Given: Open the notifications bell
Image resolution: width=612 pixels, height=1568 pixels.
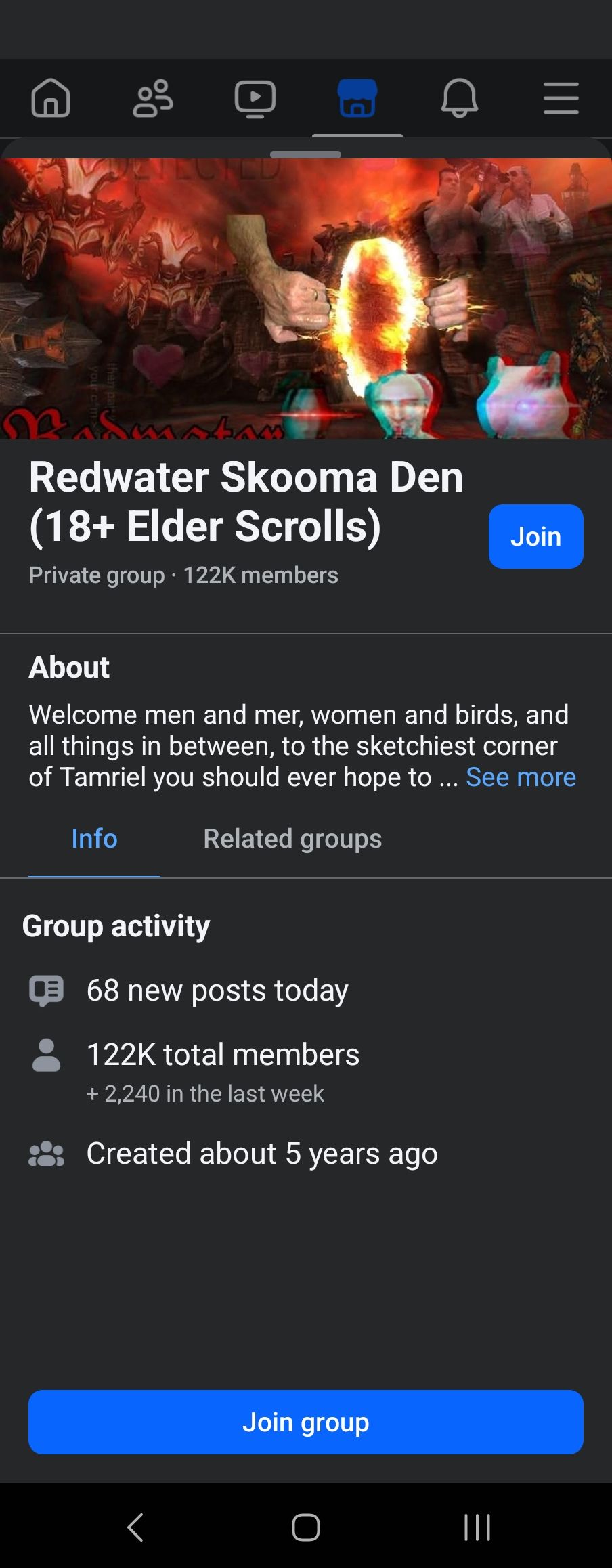Looking at the screenshot, I should [460, 98].
